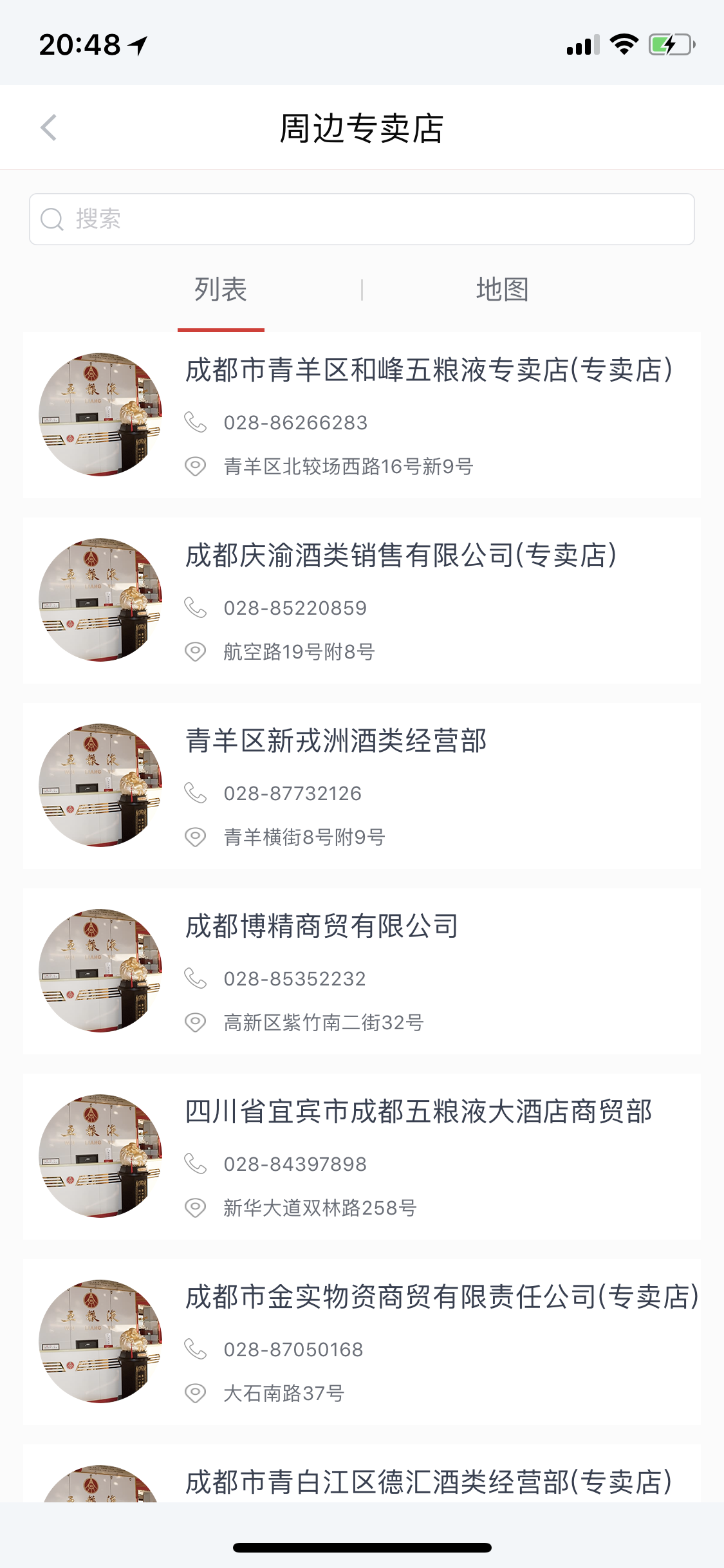Open 四川省宜宾市成都五粮液大酒店商贸部 entry
The height and width of the screenshot is (1568, 724).
(362, 1157)
